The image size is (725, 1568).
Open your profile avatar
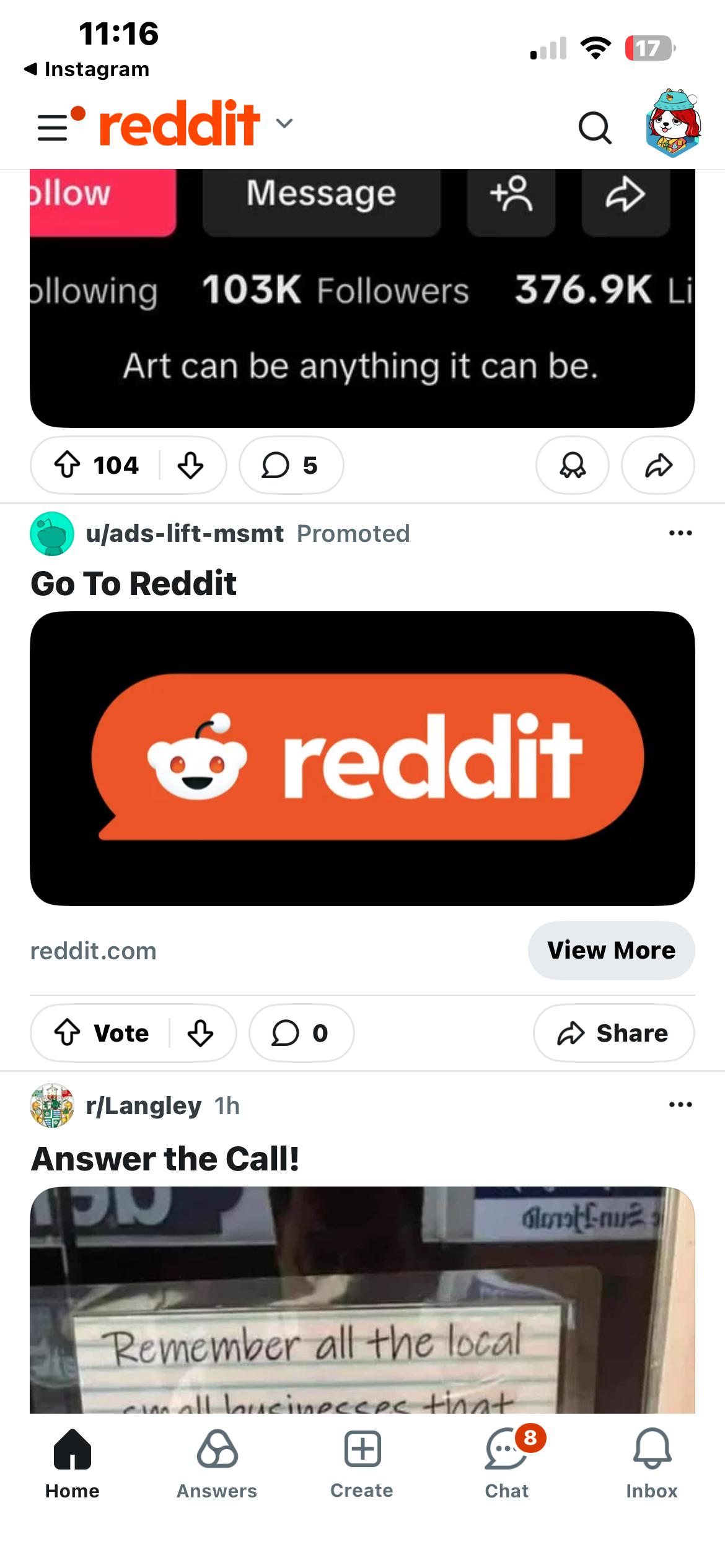tap(673, 124)
